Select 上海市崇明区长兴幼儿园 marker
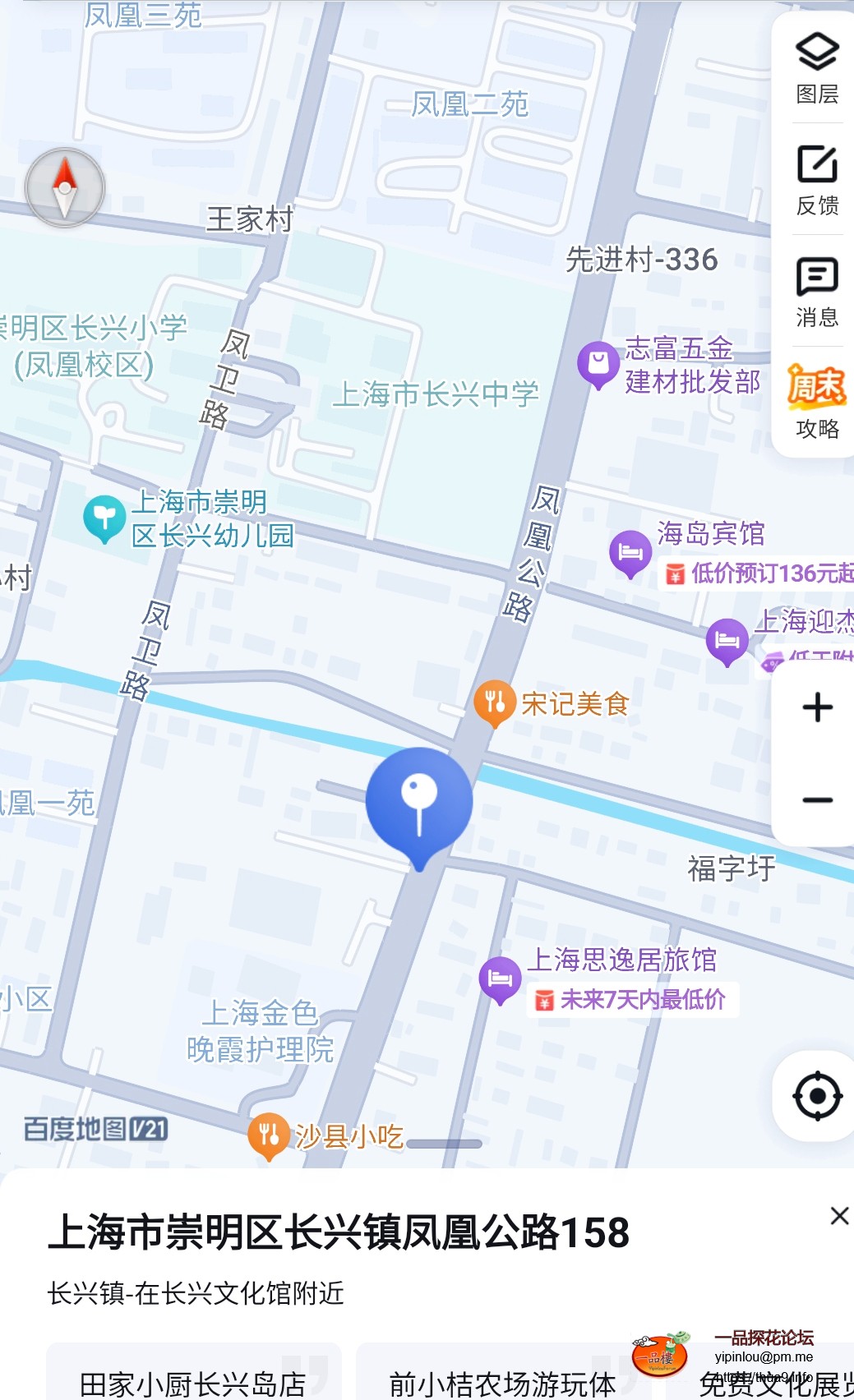This screenshot has width=854, height=1400. click(104, 518)
